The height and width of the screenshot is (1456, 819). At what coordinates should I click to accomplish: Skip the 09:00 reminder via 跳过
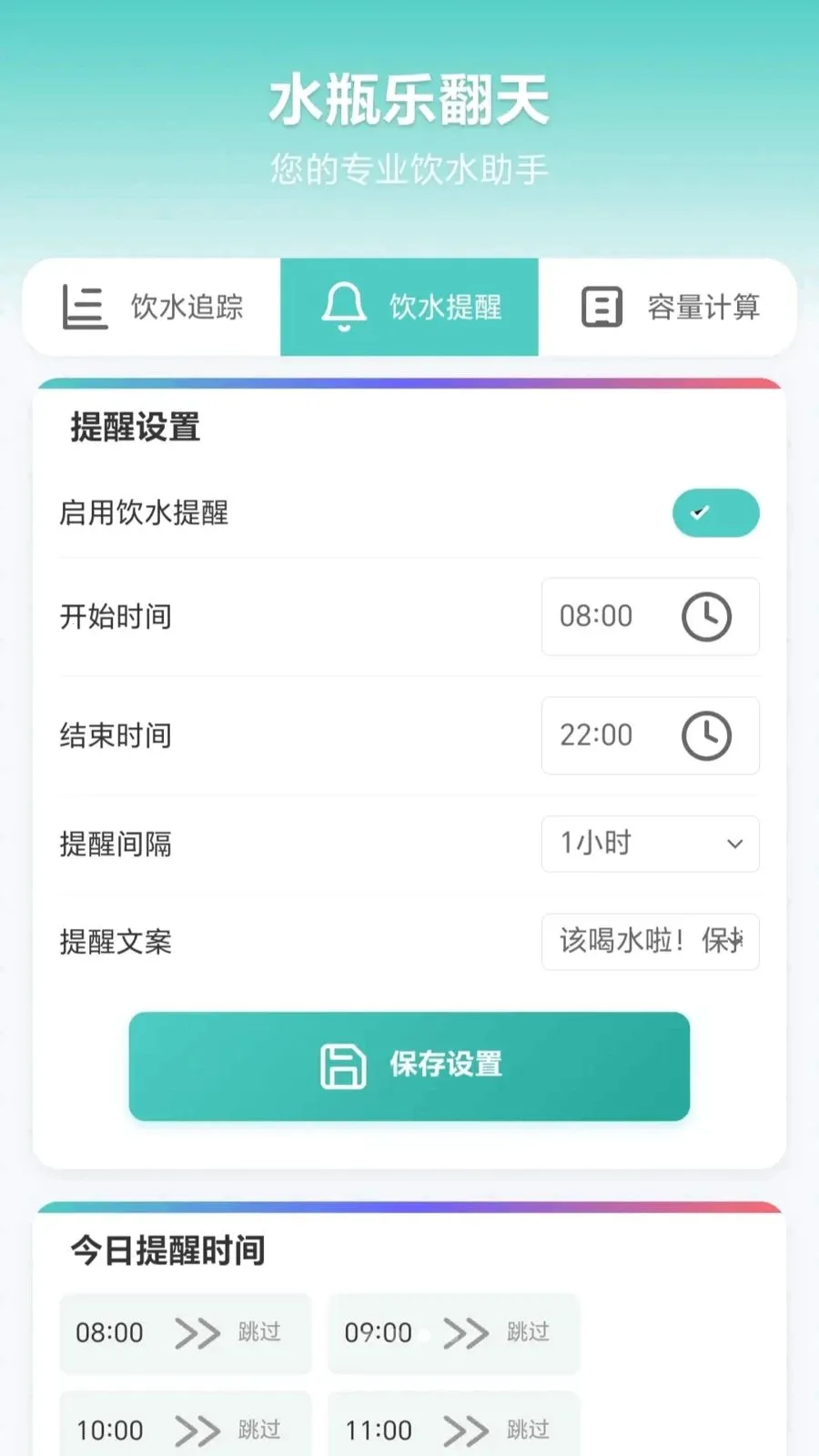click(x=531, y=1333)
